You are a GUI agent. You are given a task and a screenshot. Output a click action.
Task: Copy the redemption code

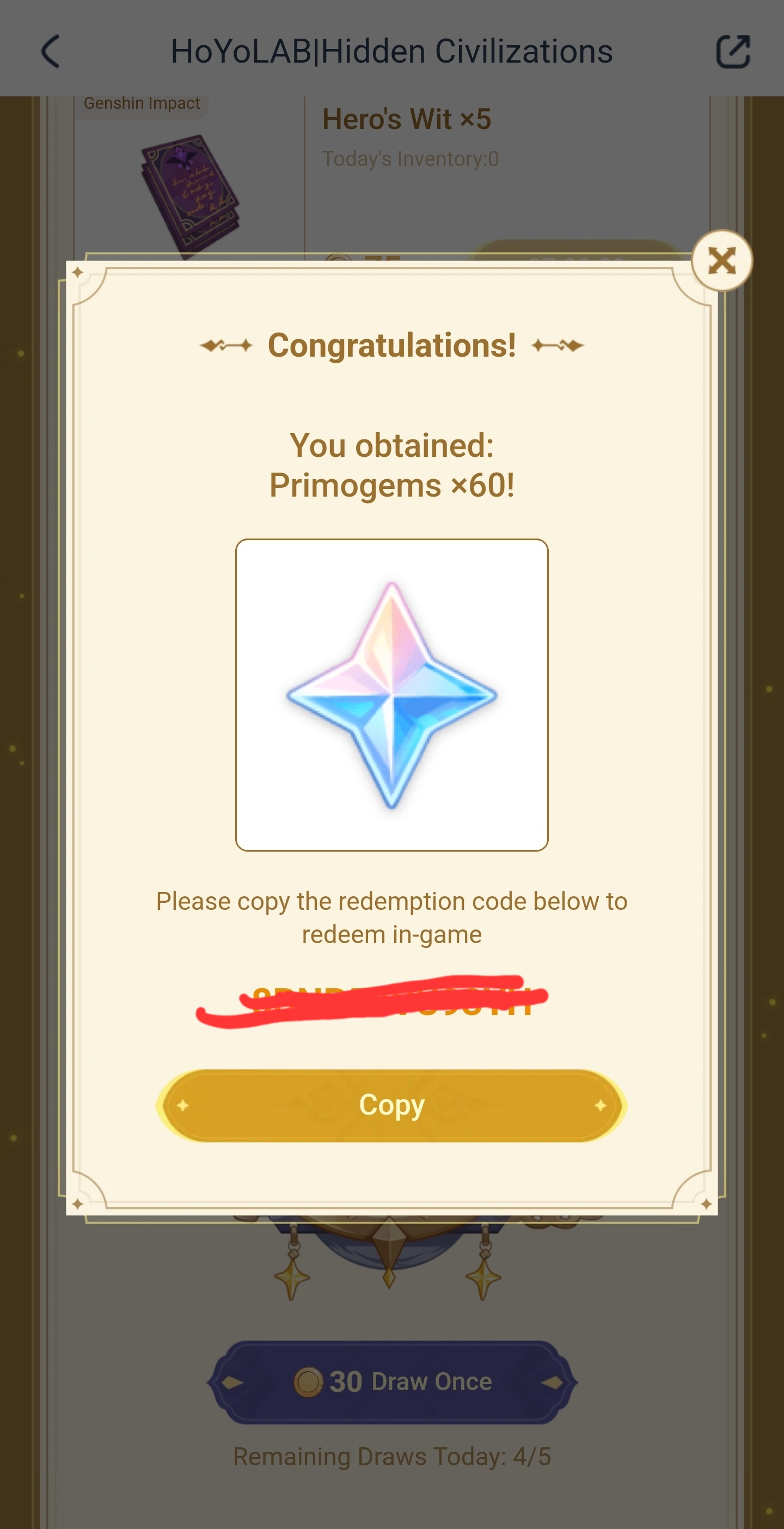[x=391, y=1105]
